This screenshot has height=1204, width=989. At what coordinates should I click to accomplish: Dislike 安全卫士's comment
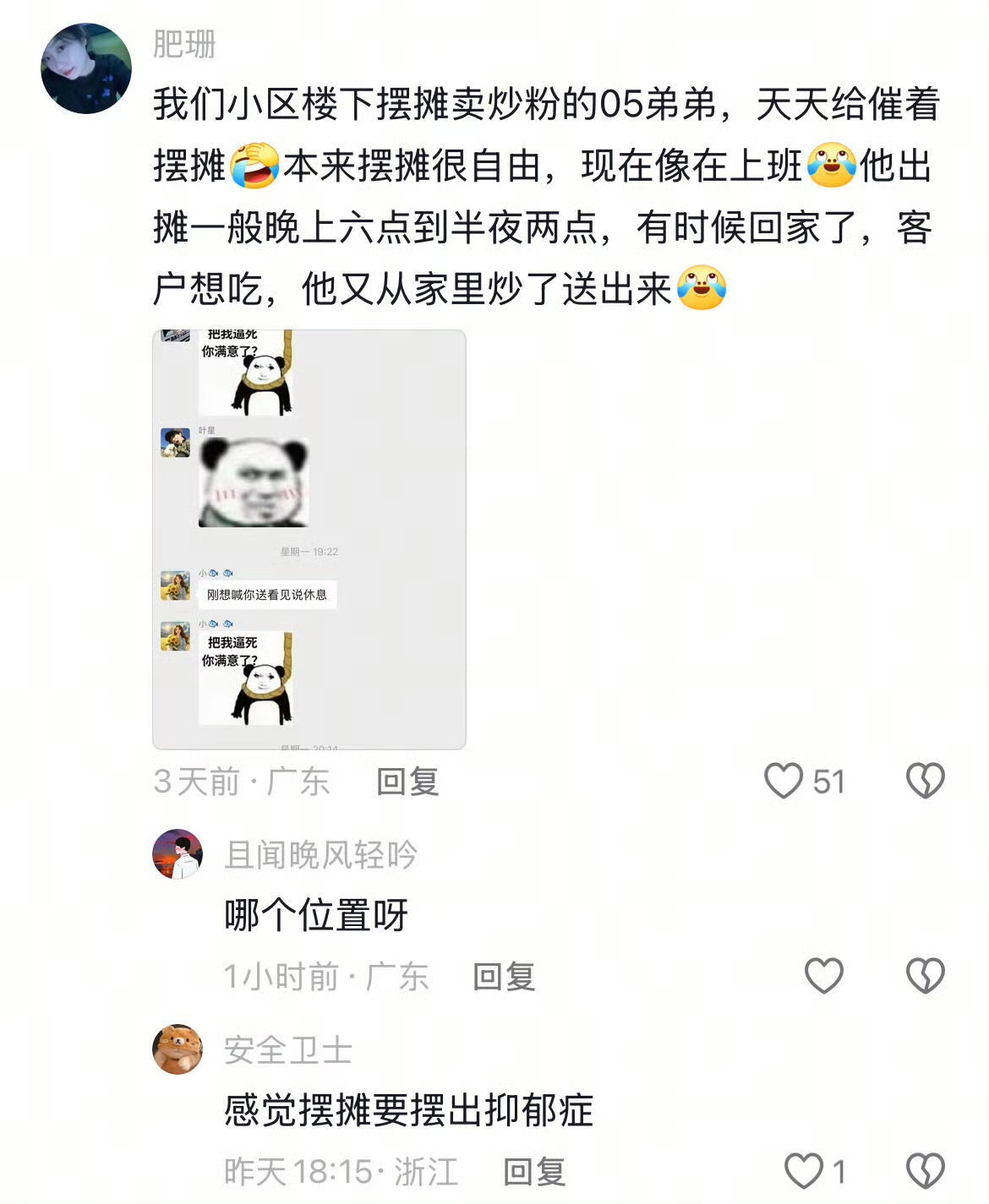[926, 1169]
